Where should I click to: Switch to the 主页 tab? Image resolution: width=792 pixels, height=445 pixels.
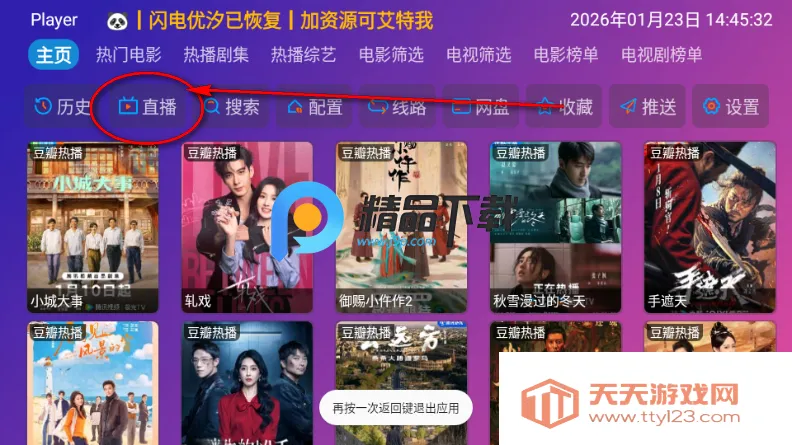coord(54,55)
